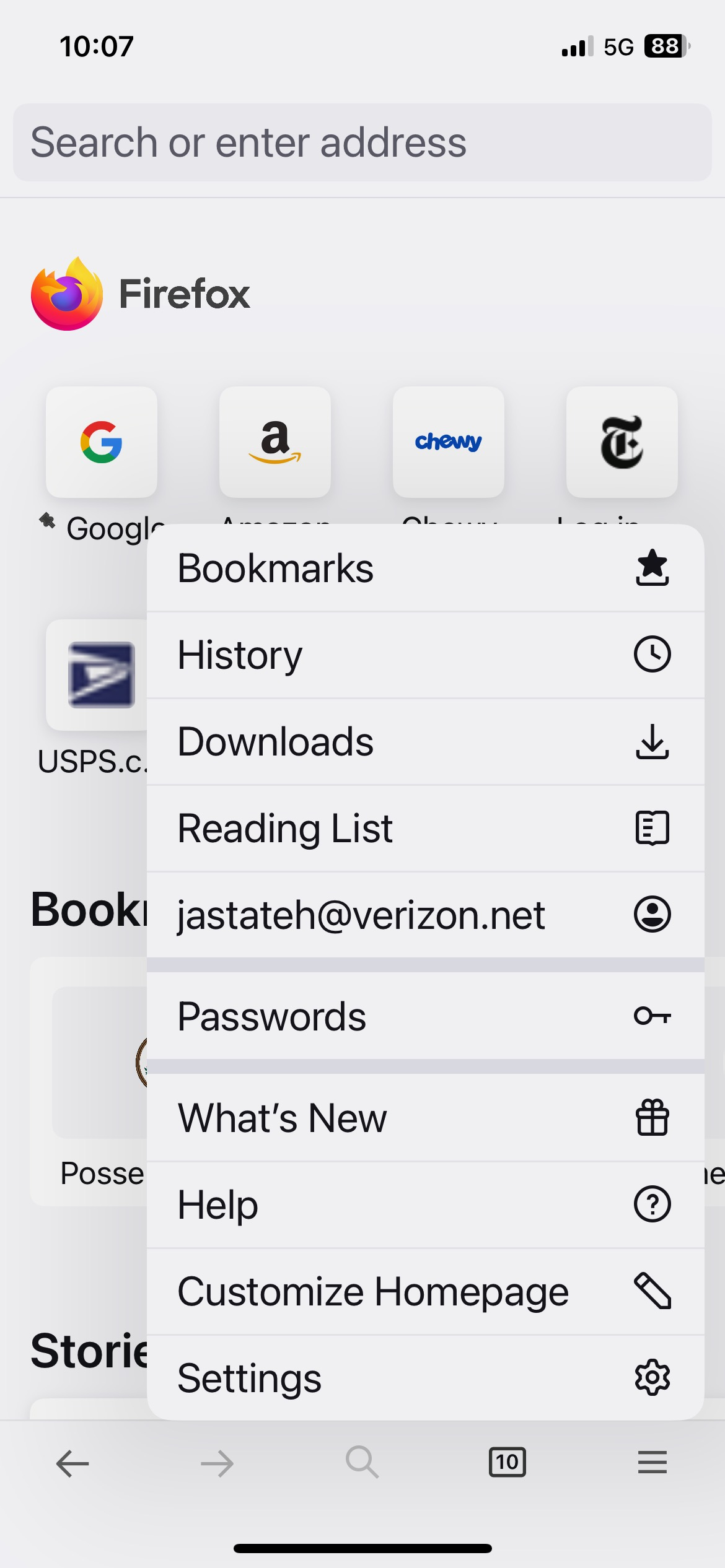Open Reading List
Screen dimensions: 725x1568
tap(425, 829)
